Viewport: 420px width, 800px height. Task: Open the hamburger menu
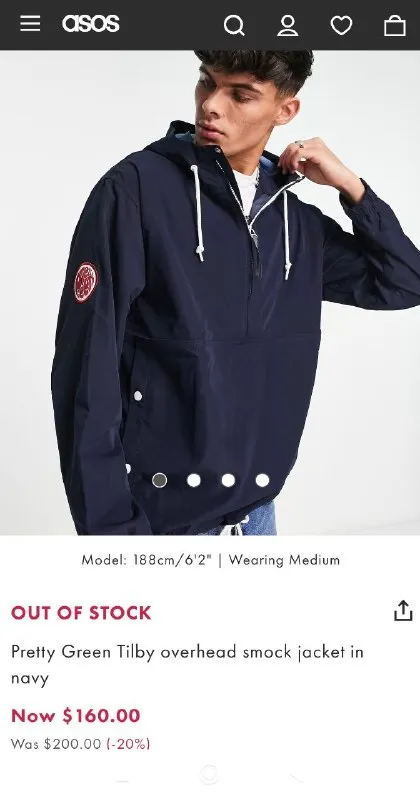coord(30,23)
